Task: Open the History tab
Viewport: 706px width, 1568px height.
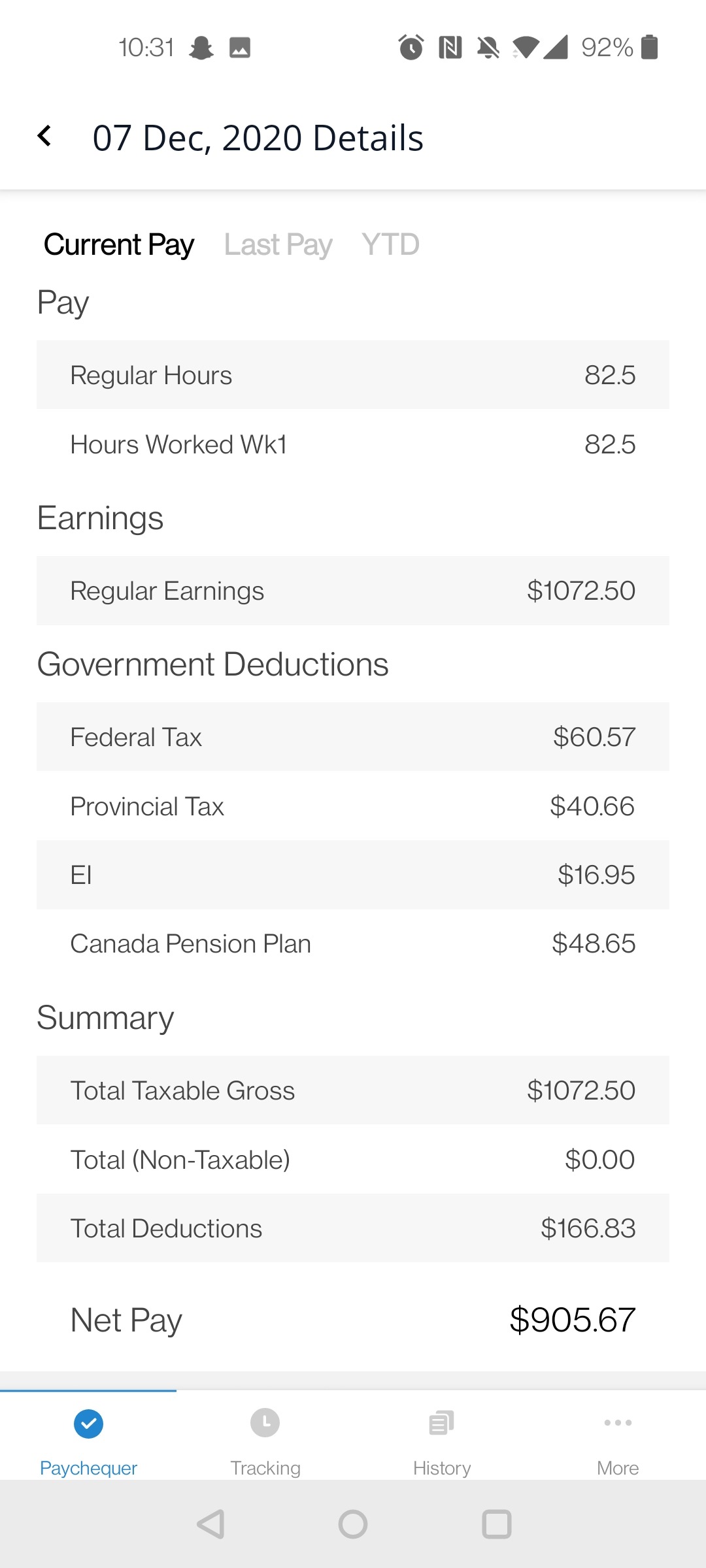Action: (x=441, y=1436)
